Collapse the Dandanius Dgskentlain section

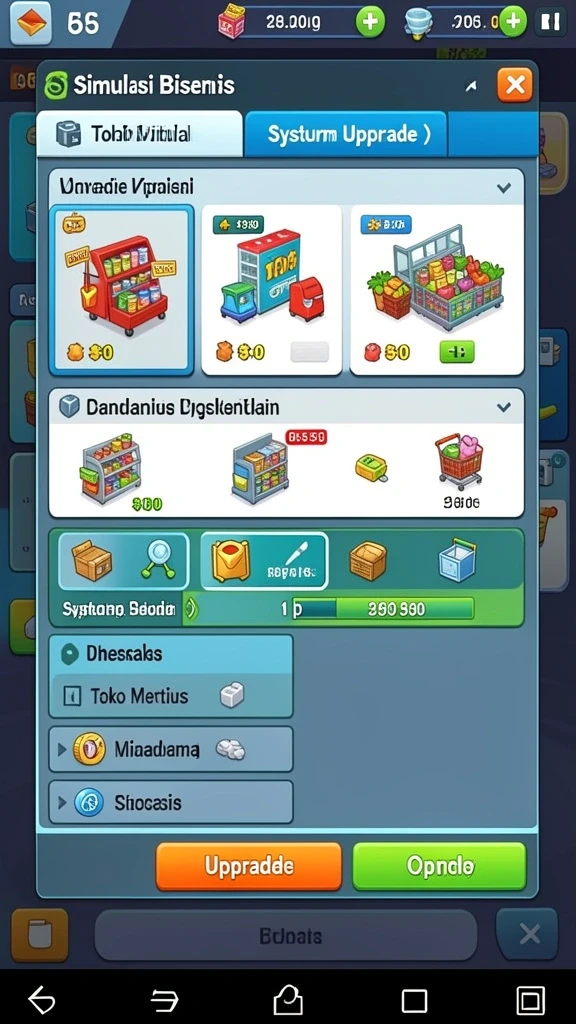coord(504,408)
